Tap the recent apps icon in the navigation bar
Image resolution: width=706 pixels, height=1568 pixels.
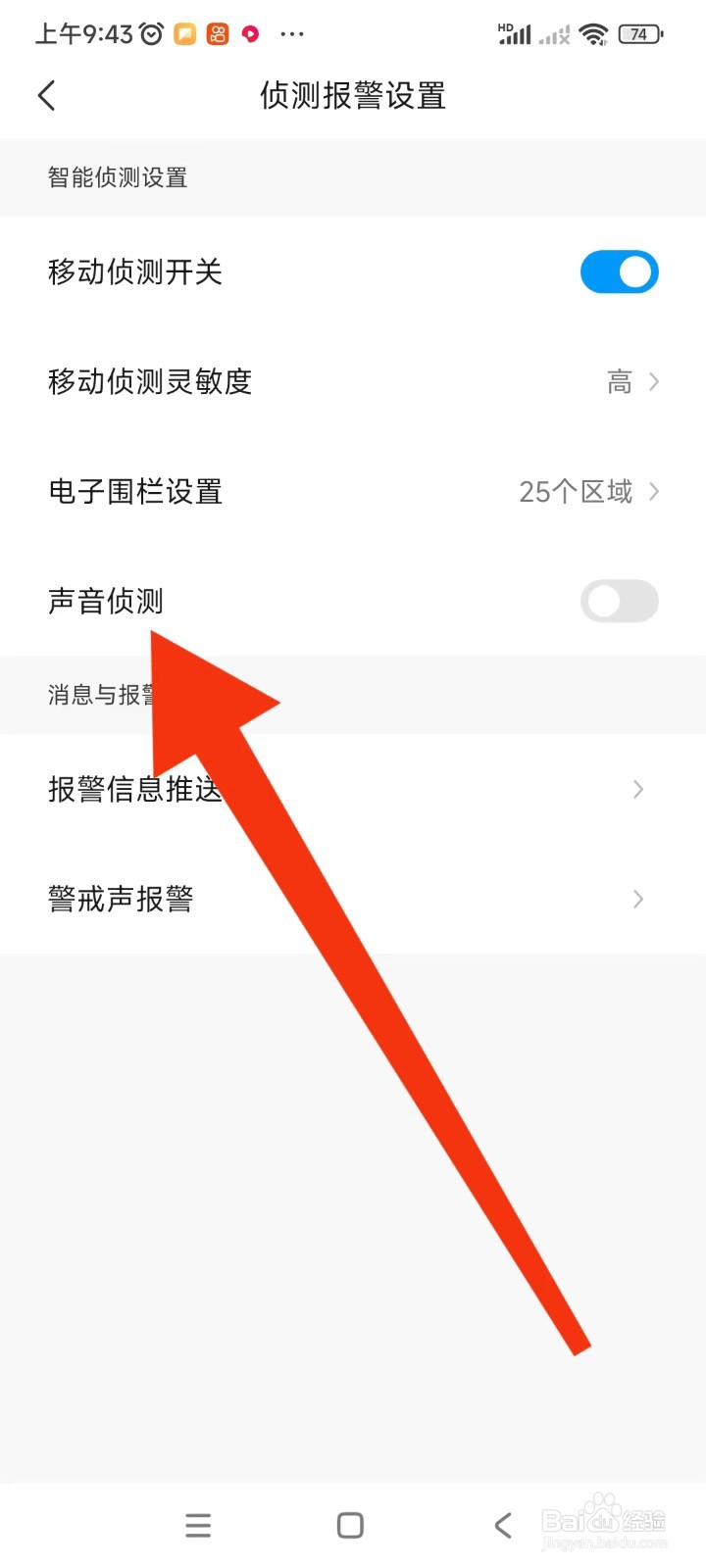(198, 1525)
